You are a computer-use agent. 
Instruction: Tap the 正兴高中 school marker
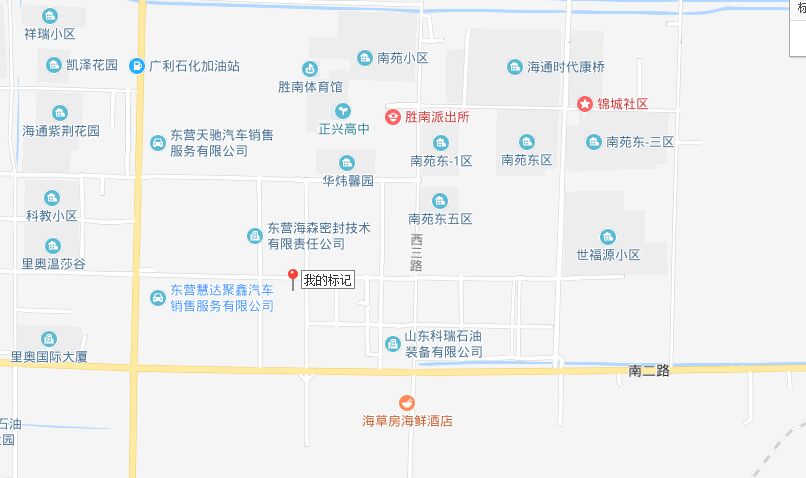tap(343, 110)
